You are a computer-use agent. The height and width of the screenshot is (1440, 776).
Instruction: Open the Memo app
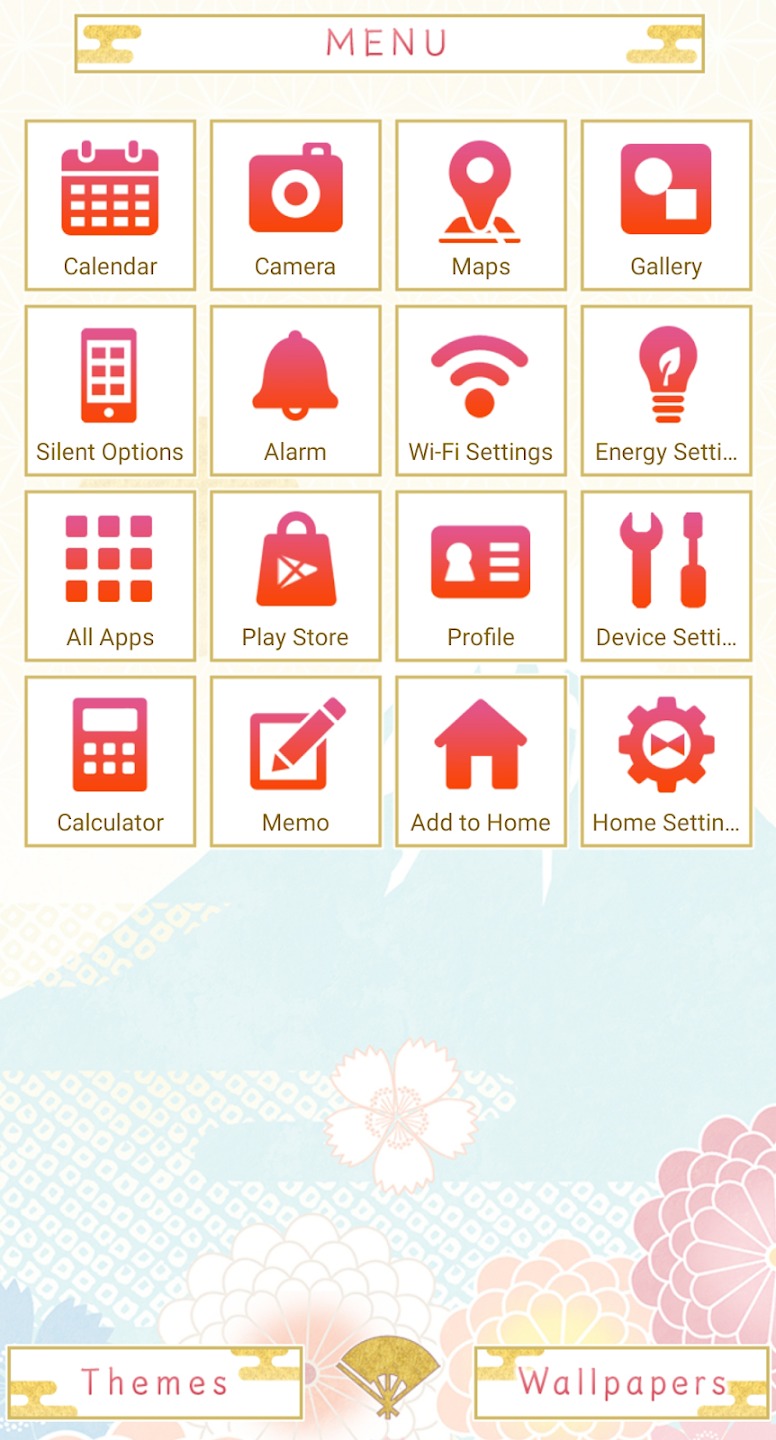[295, 761]
